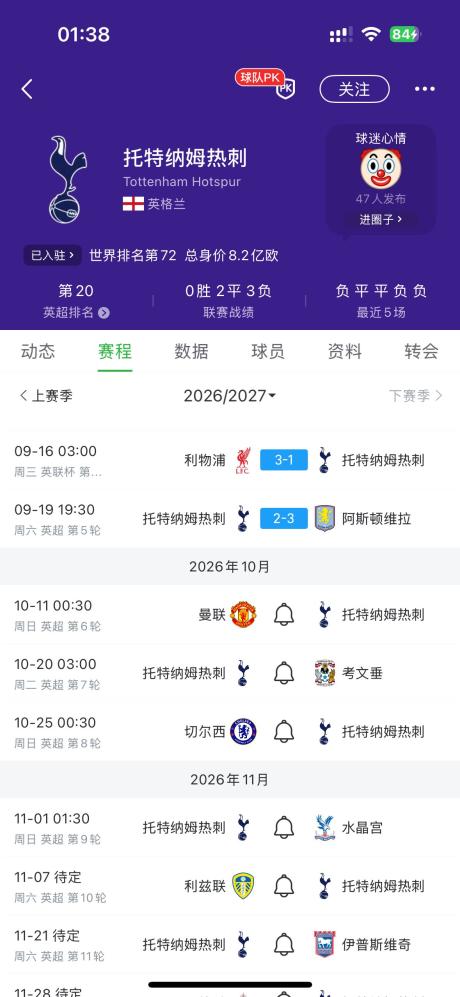Set a reminder bell for the 考文垂 match
The image size is (460, 997).
[284, 673]
